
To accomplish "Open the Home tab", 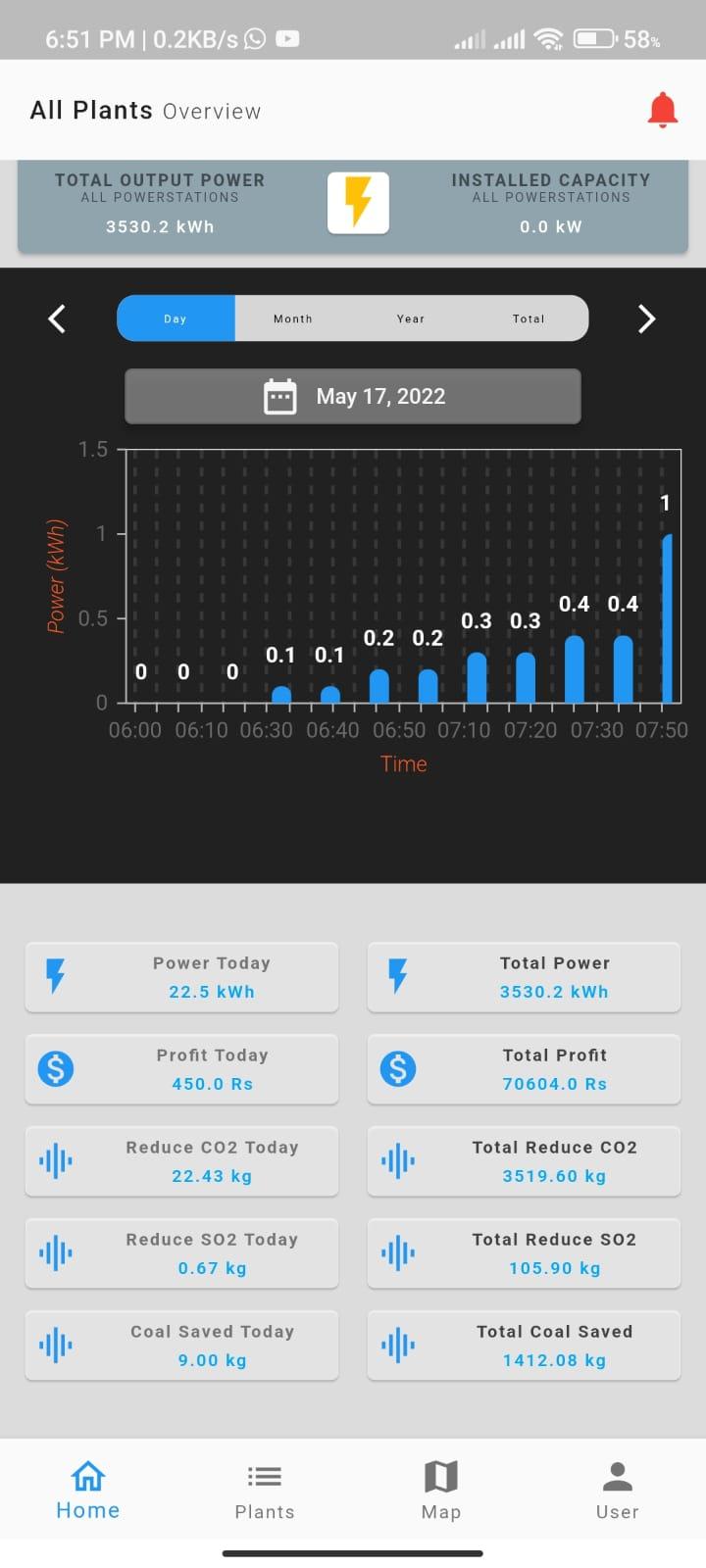I will click(x=88, y=1490).
